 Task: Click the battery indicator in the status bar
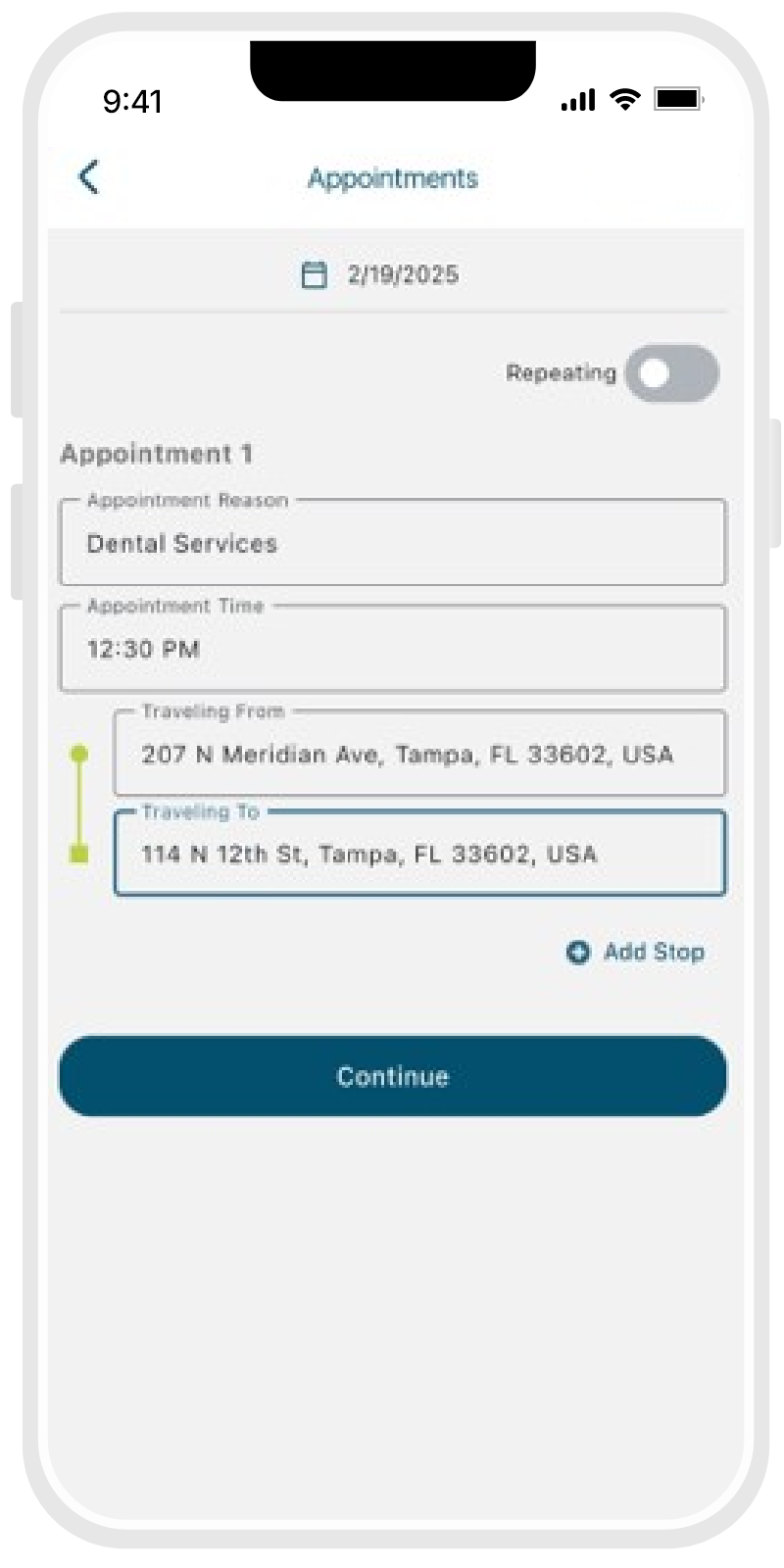[675, 99]
